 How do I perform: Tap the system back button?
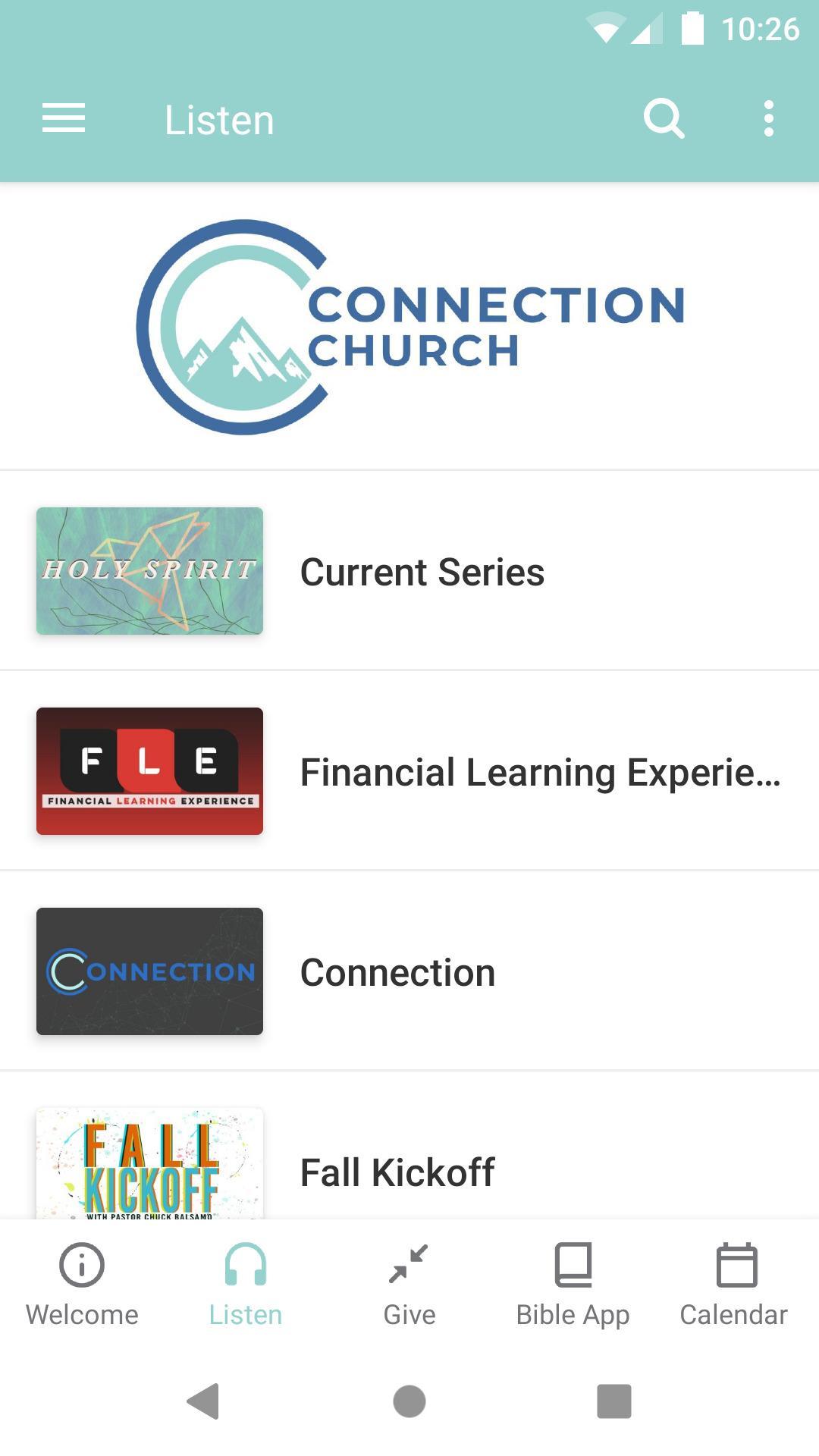[x=203, y=1401]
